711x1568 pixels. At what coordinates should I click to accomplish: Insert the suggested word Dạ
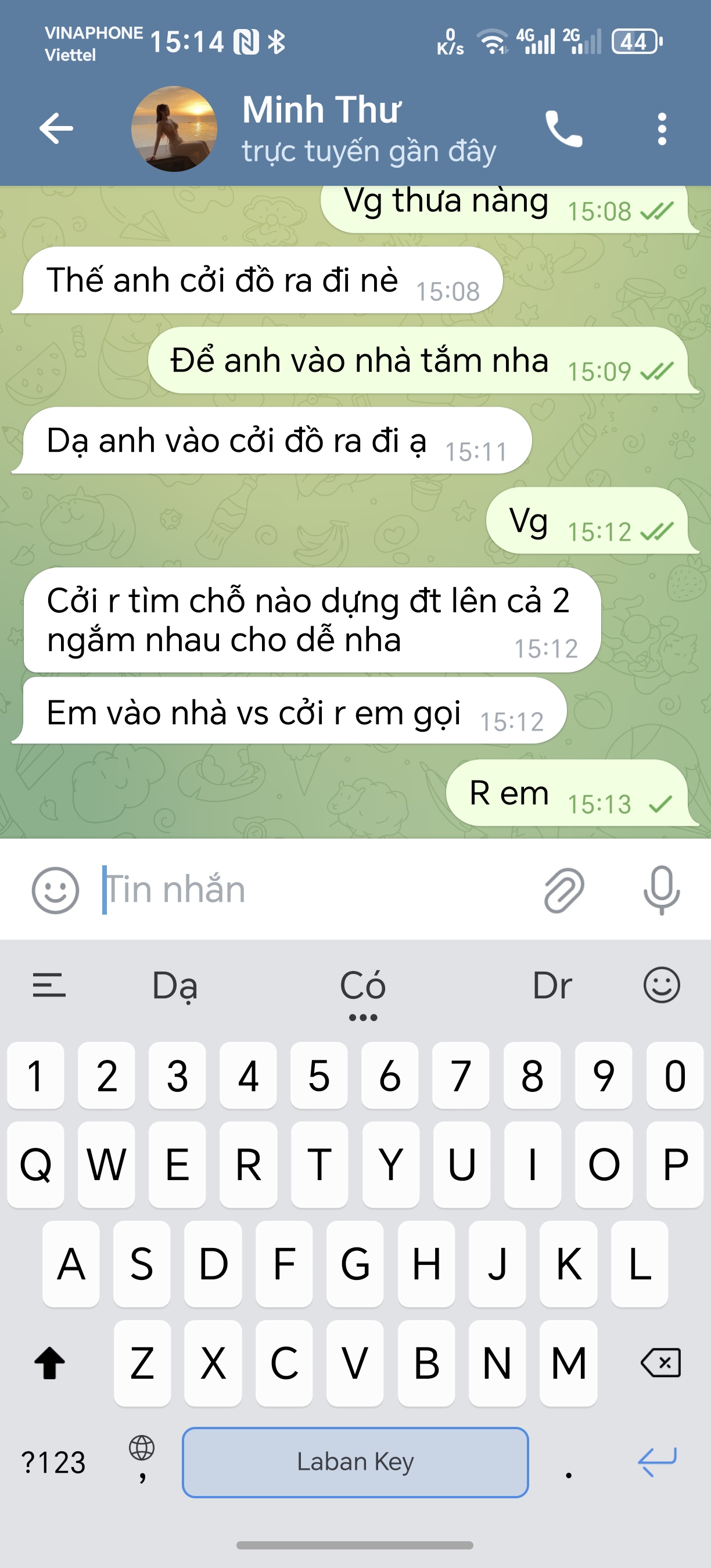coord(175,986)
